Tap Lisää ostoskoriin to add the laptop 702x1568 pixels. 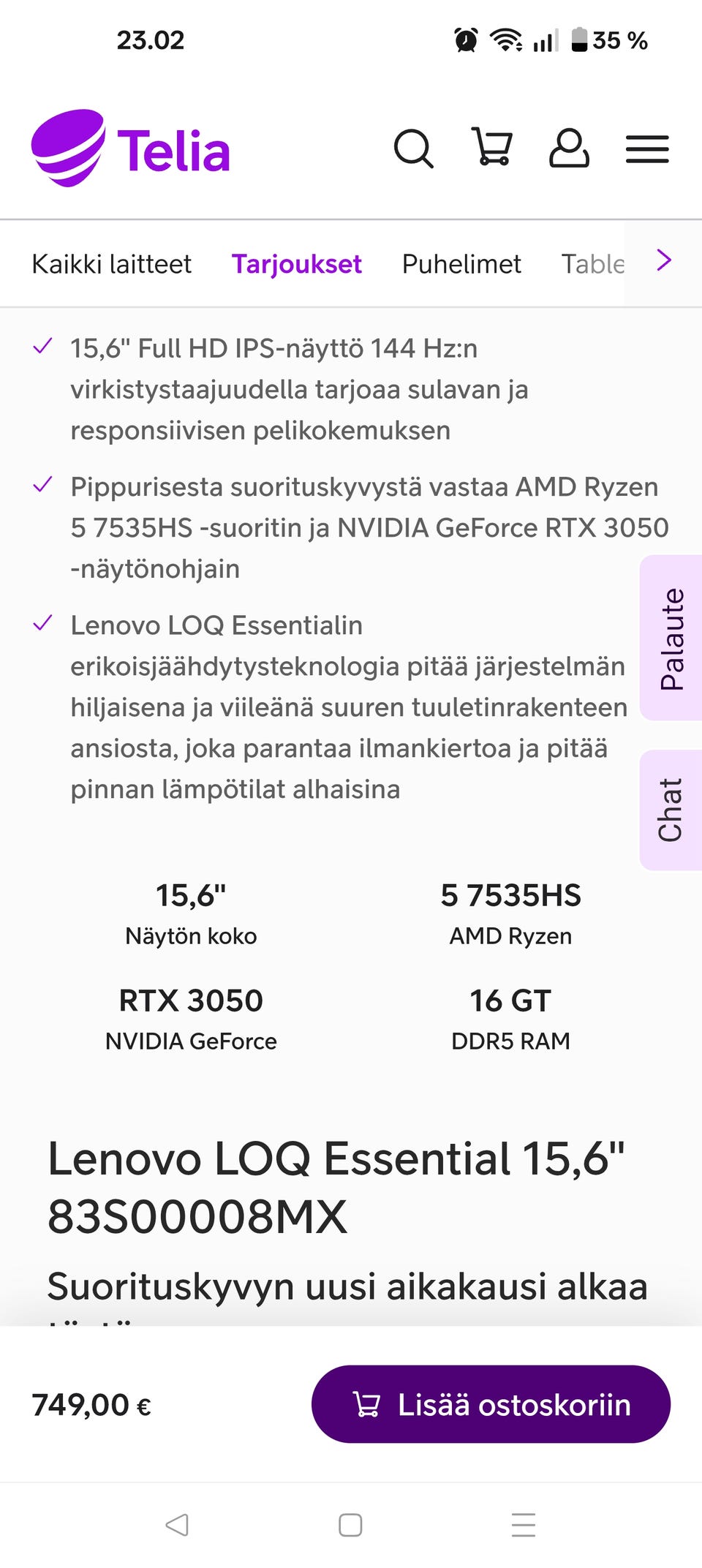491,1404
